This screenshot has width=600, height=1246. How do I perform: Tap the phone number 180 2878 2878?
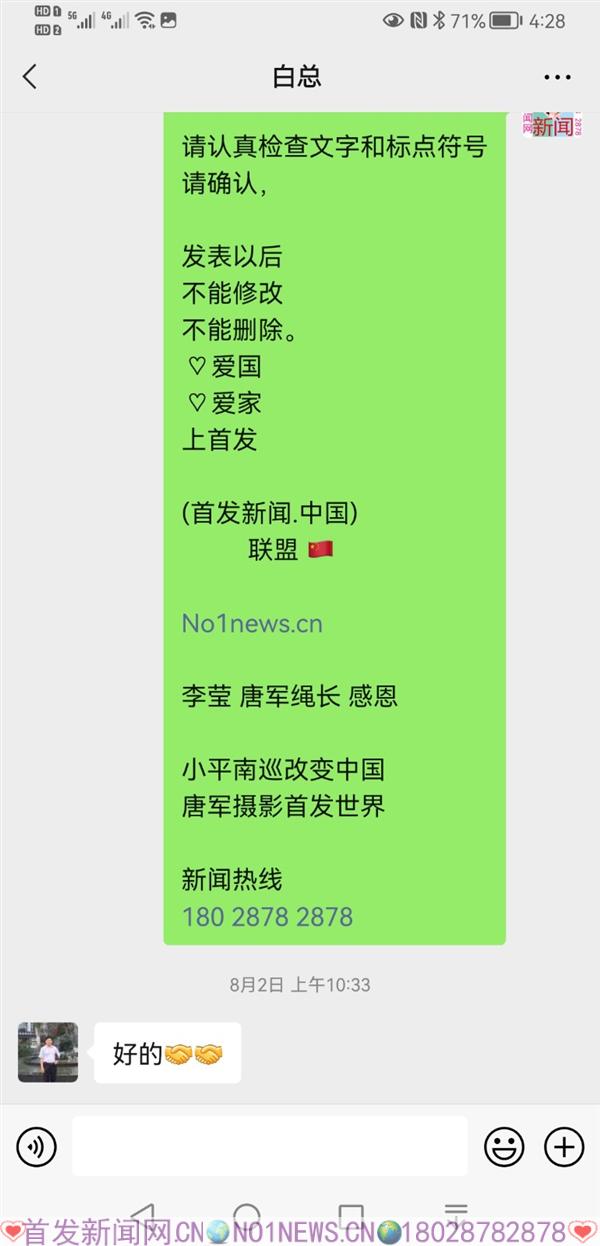(267, 917)
